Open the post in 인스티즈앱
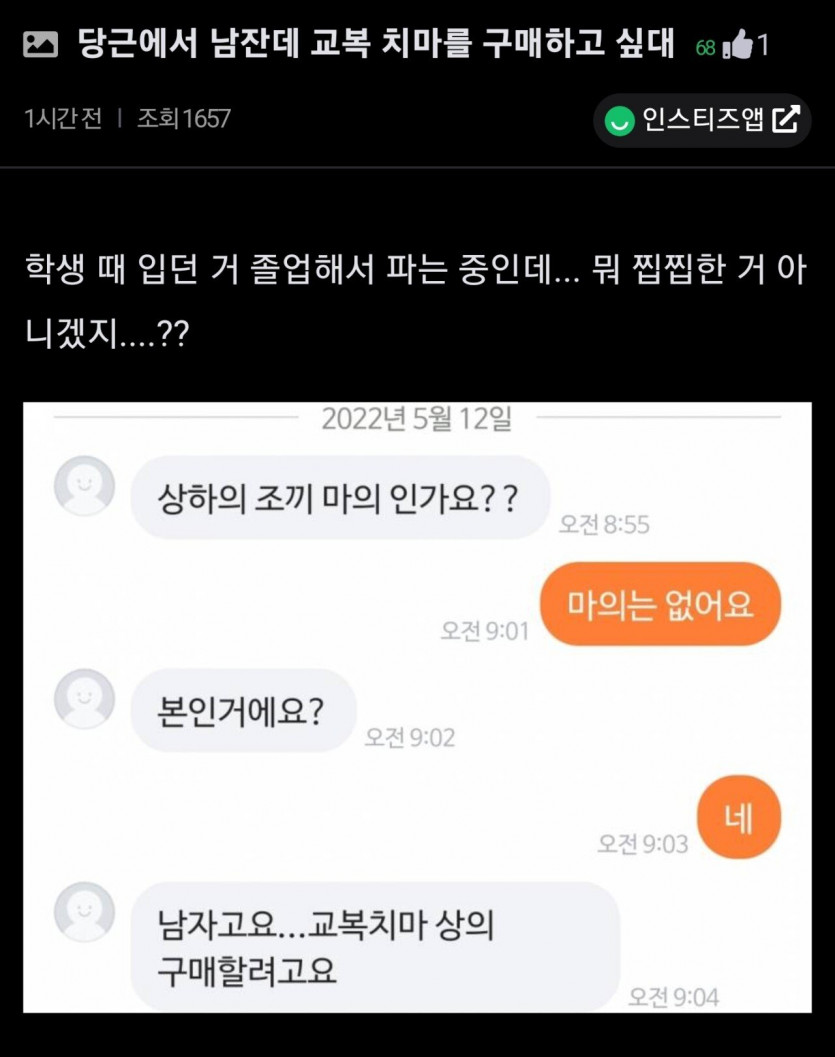Screen dimensions: 835x1057 click(702, 121)
